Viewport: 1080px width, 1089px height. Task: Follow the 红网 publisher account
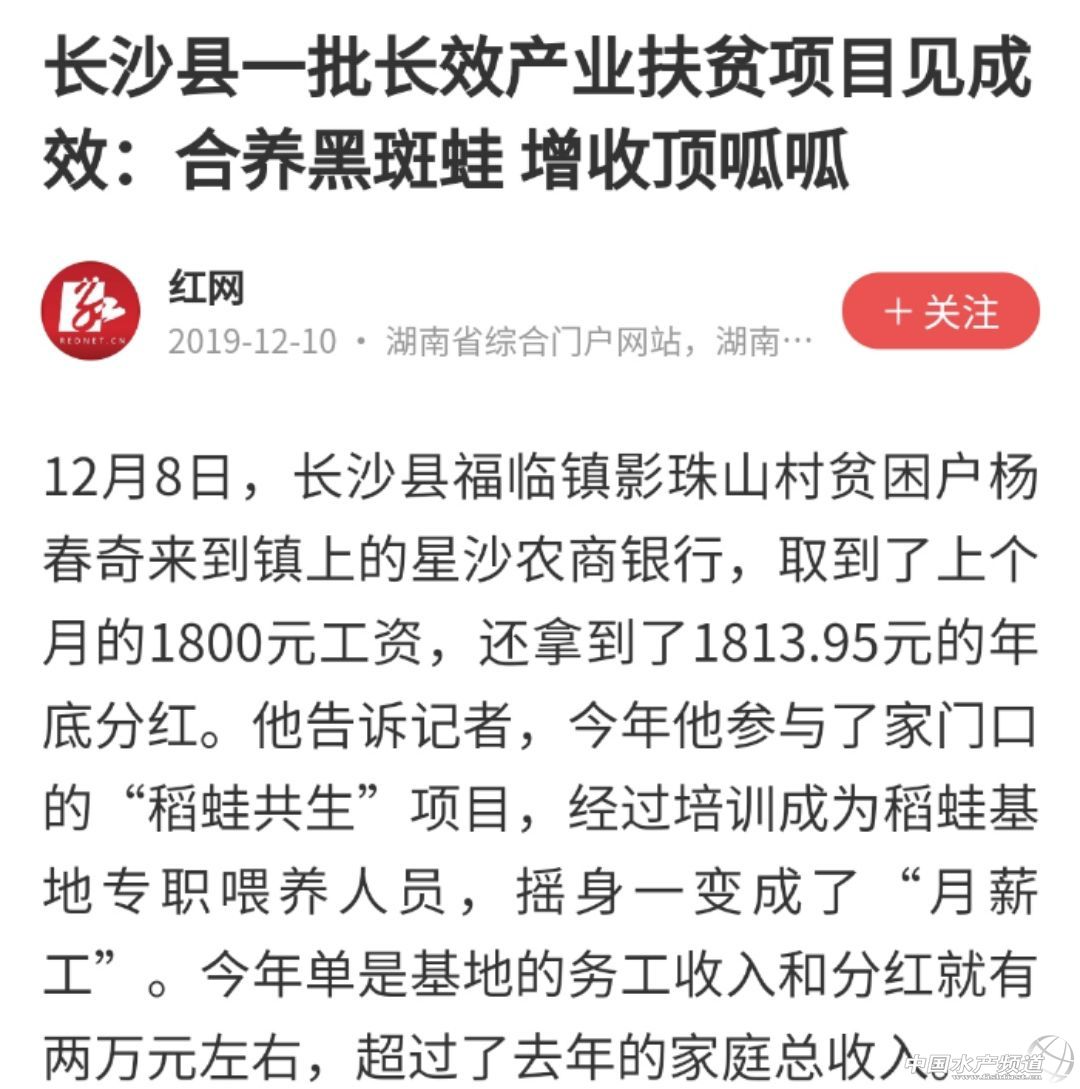[x=940, y=312]
